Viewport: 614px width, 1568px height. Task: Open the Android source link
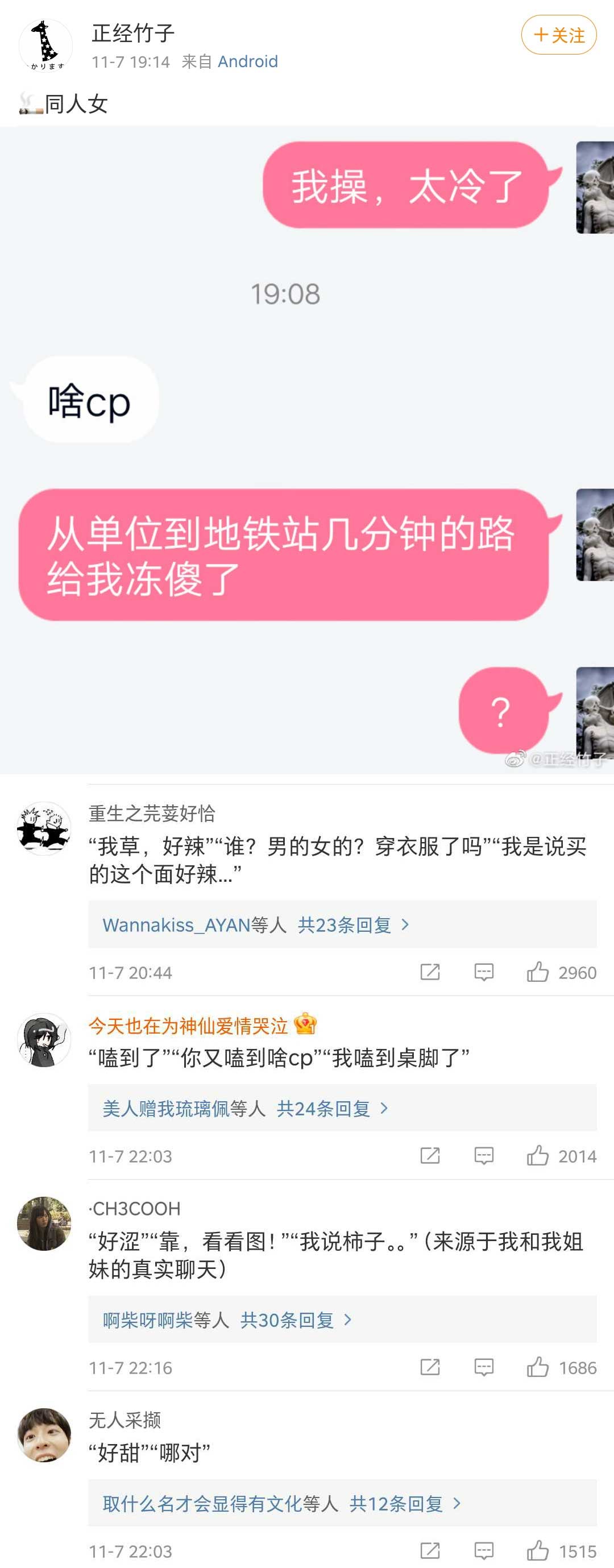point(247,61)
